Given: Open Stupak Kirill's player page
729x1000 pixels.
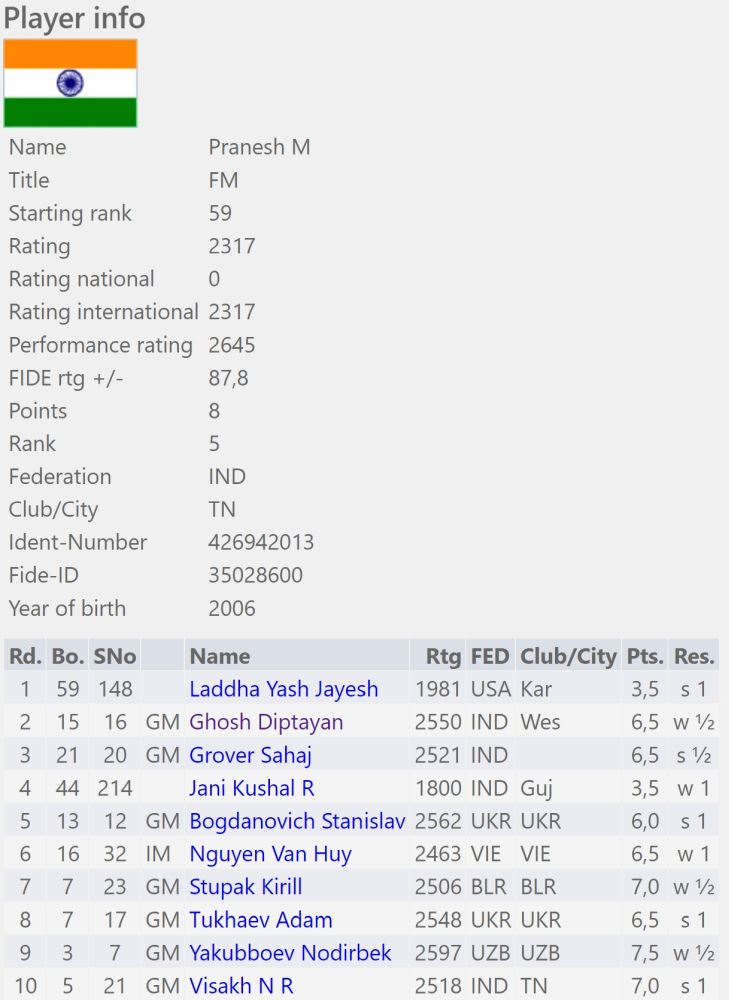Looking at the screenshot, I should coord(245,887).
